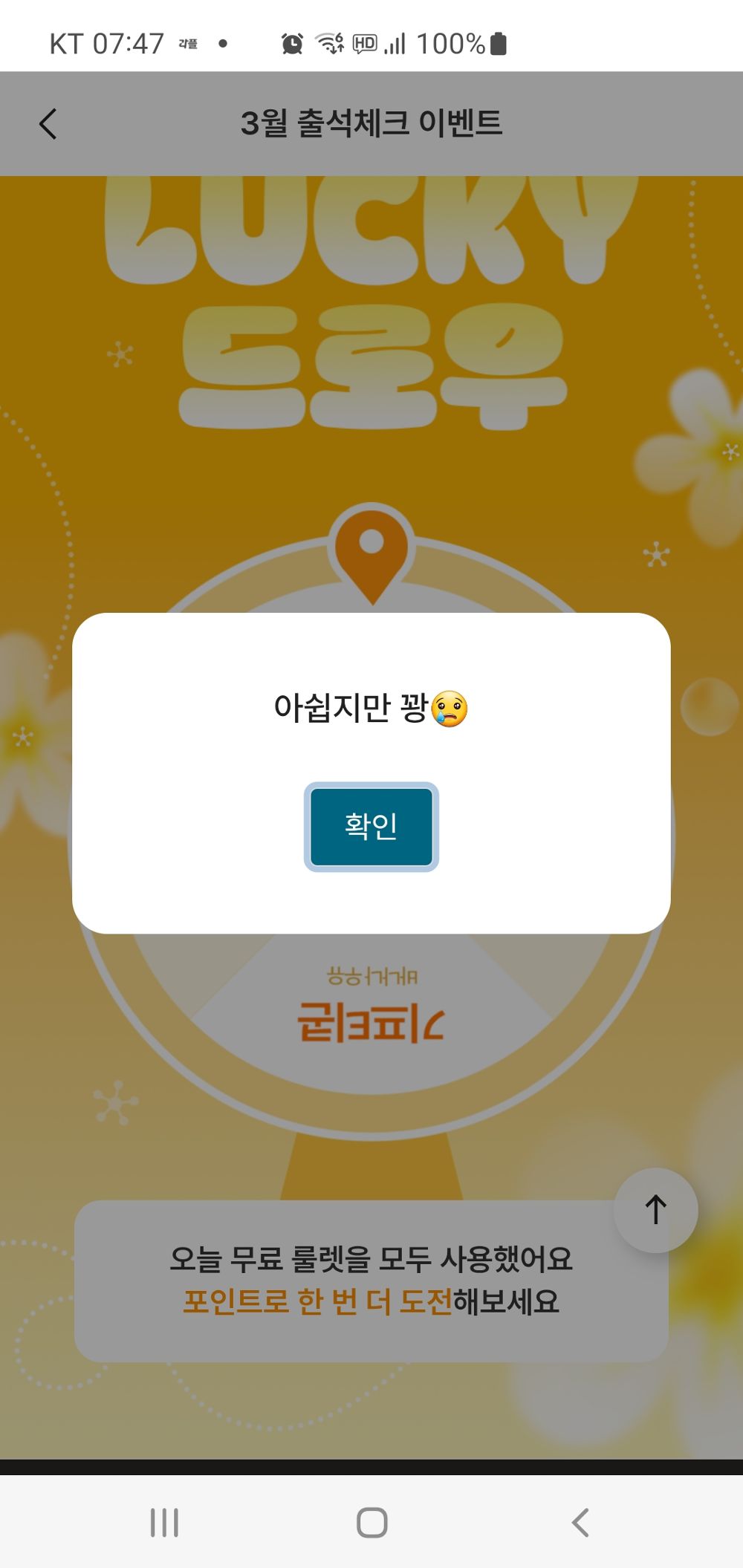Tap the 3월 출석체크 이벤트 title
743x1568 pixels.
[x=371, y=123]
